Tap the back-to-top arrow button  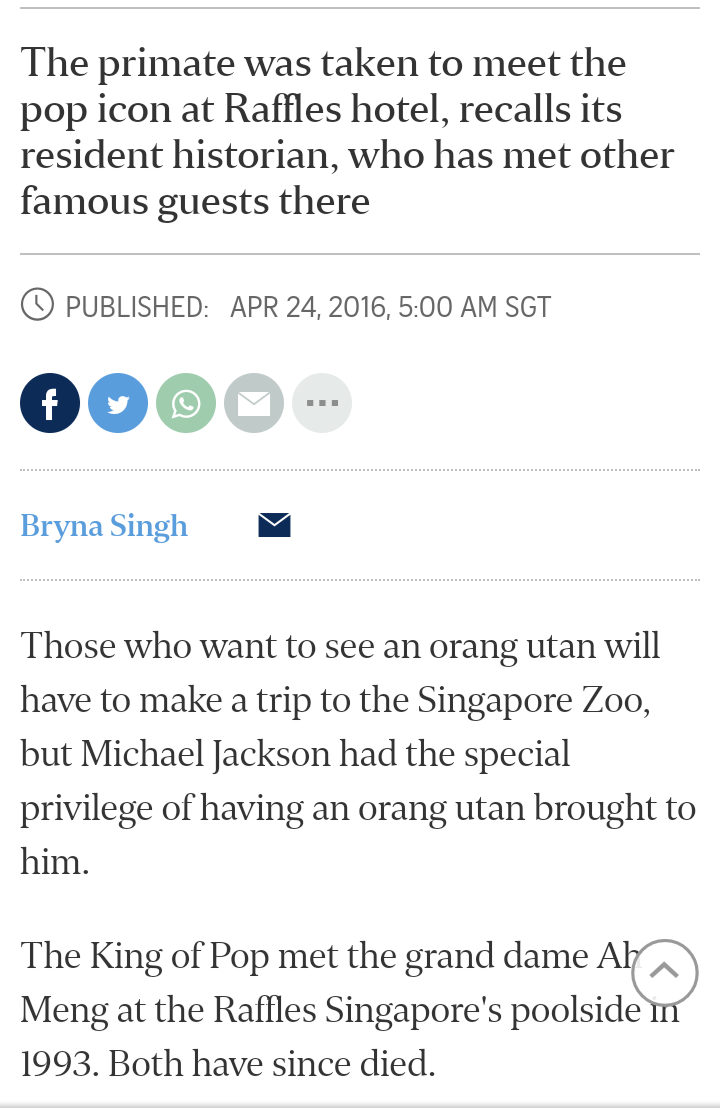pos(664,972)
